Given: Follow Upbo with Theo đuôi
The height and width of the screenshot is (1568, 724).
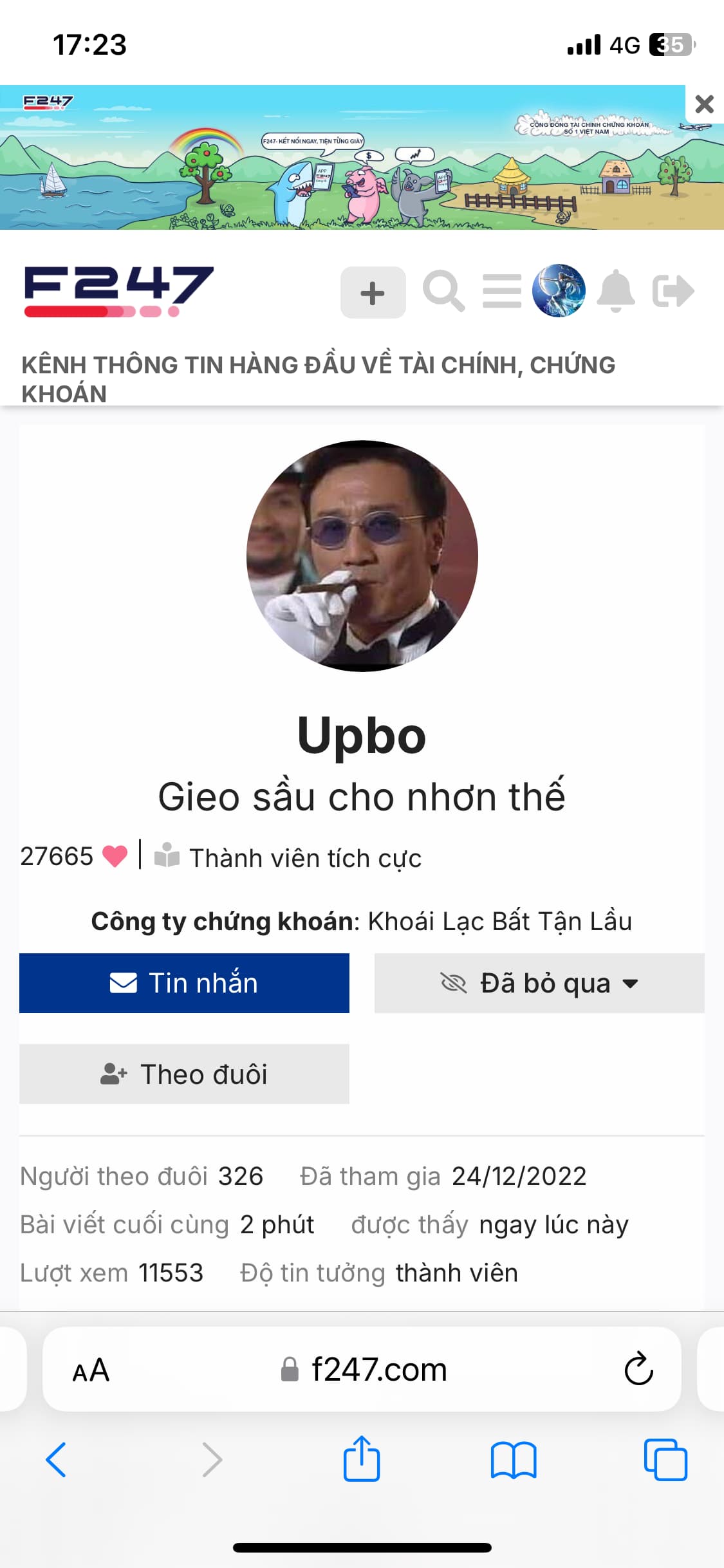Looking at the screenshot, I should 184,1074.
